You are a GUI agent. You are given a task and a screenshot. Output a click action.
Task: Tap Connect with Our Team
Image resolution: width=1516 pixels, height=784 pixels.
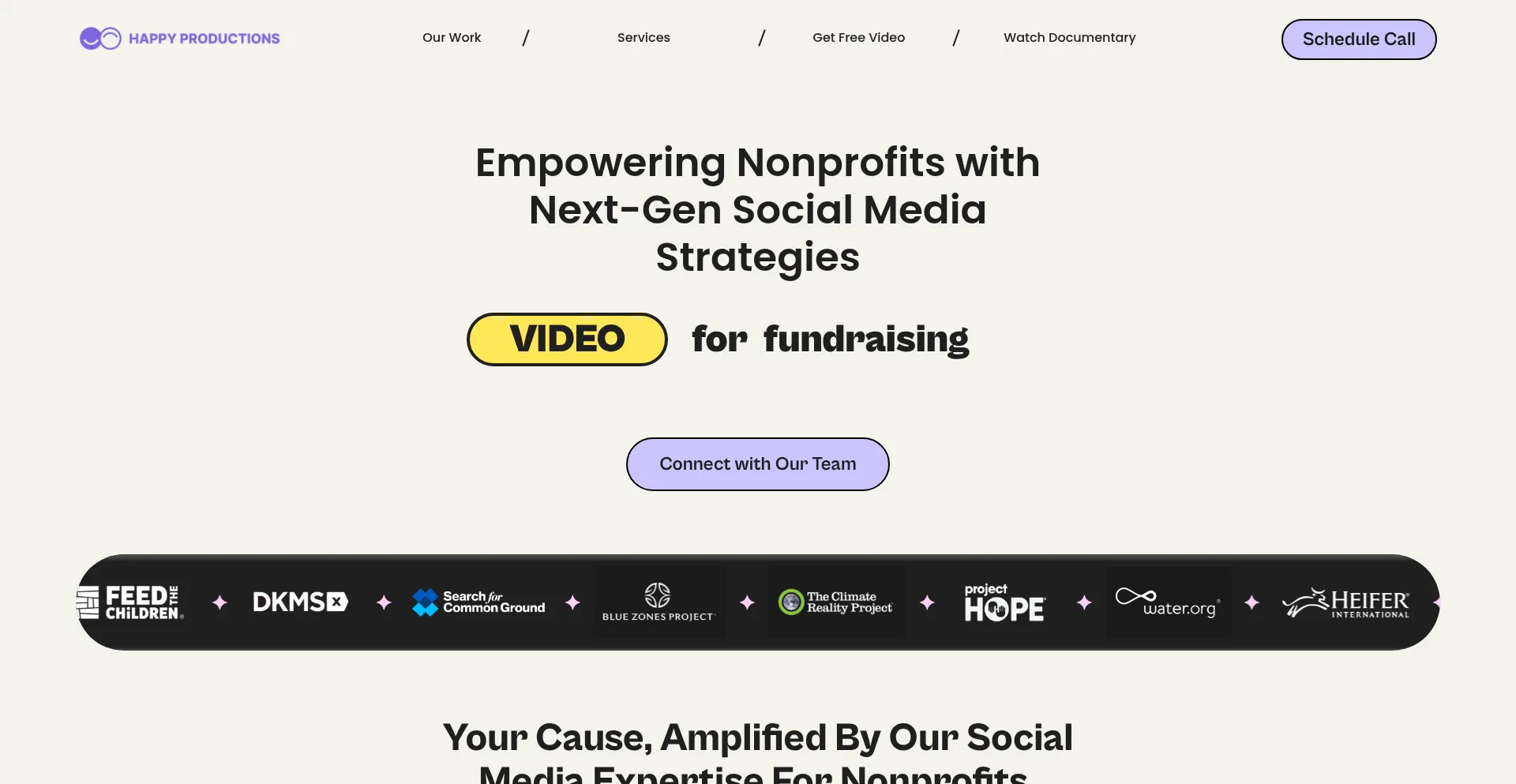click(x=757, y=464)
